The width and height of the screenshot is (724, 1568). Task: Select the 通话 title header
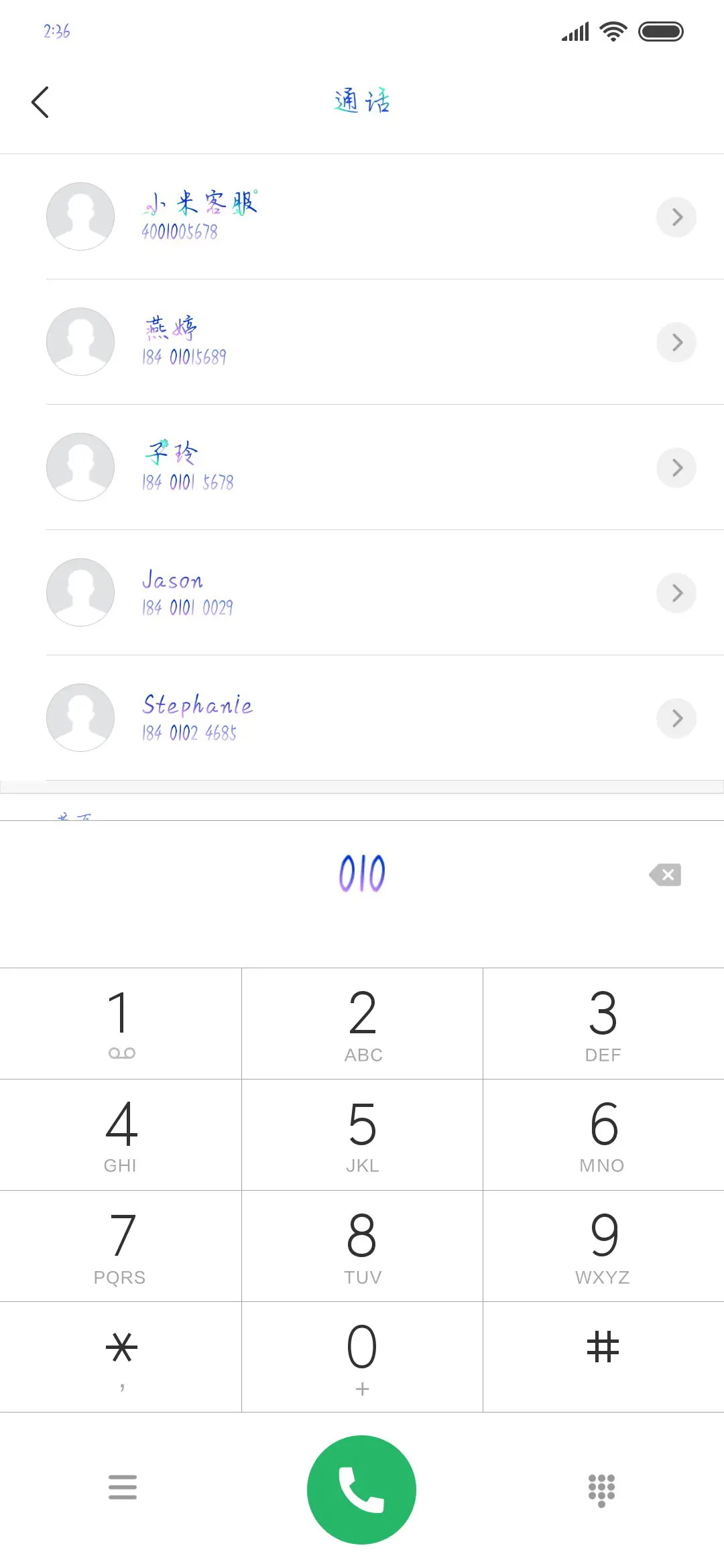click(x=361, y=101)
